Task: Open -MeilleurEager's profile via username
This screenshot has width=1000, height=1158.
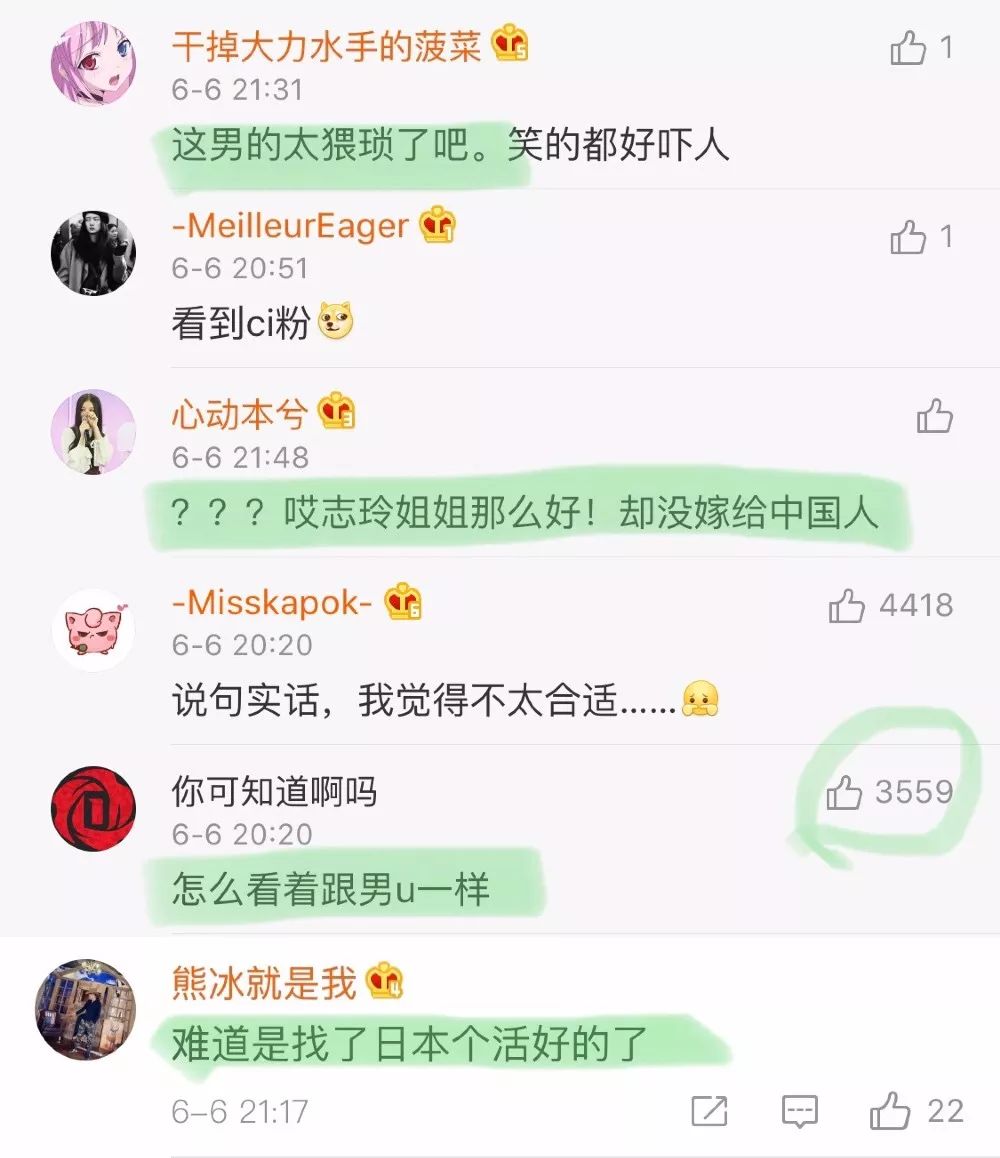Action: point(288,228)
